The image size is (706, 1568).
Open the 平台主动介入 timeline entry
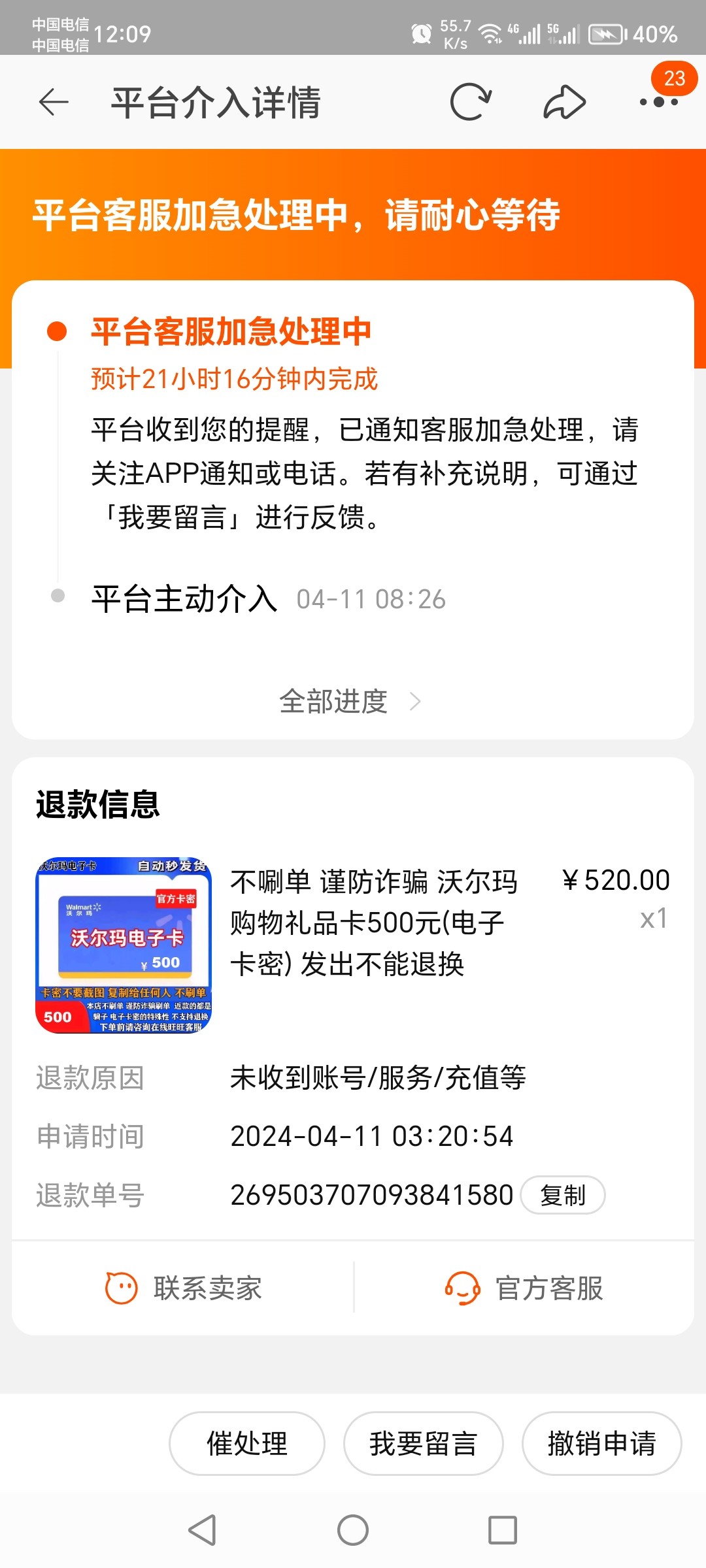coord(185,598)
